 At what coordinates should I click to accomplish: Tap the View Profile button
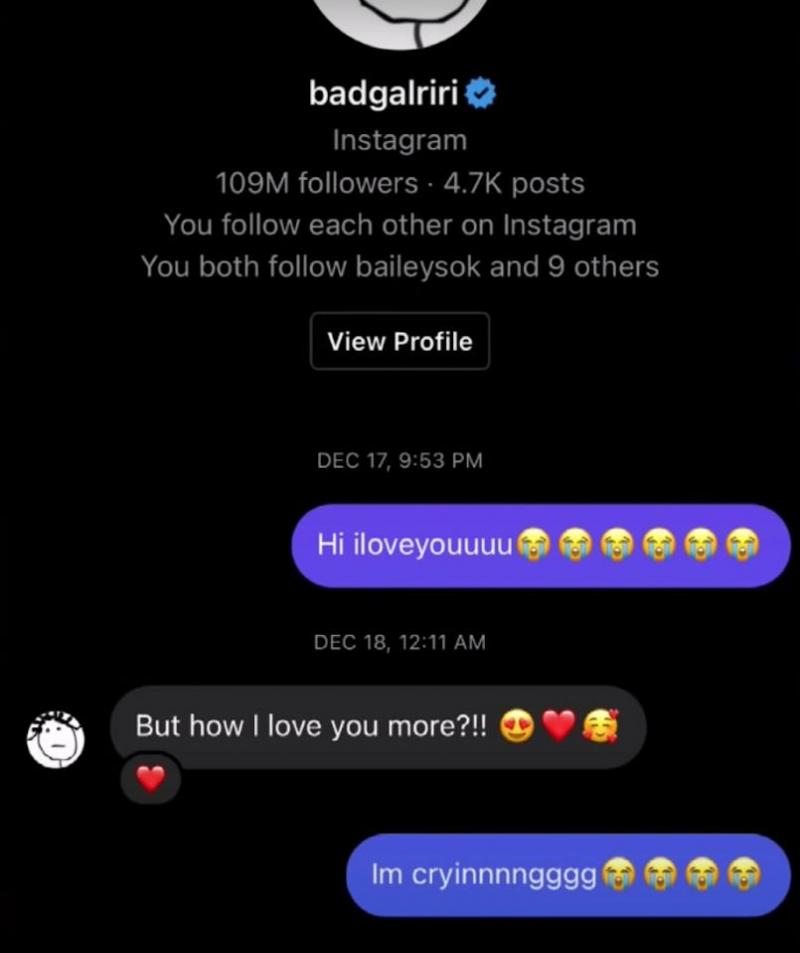tap(399, 341)
